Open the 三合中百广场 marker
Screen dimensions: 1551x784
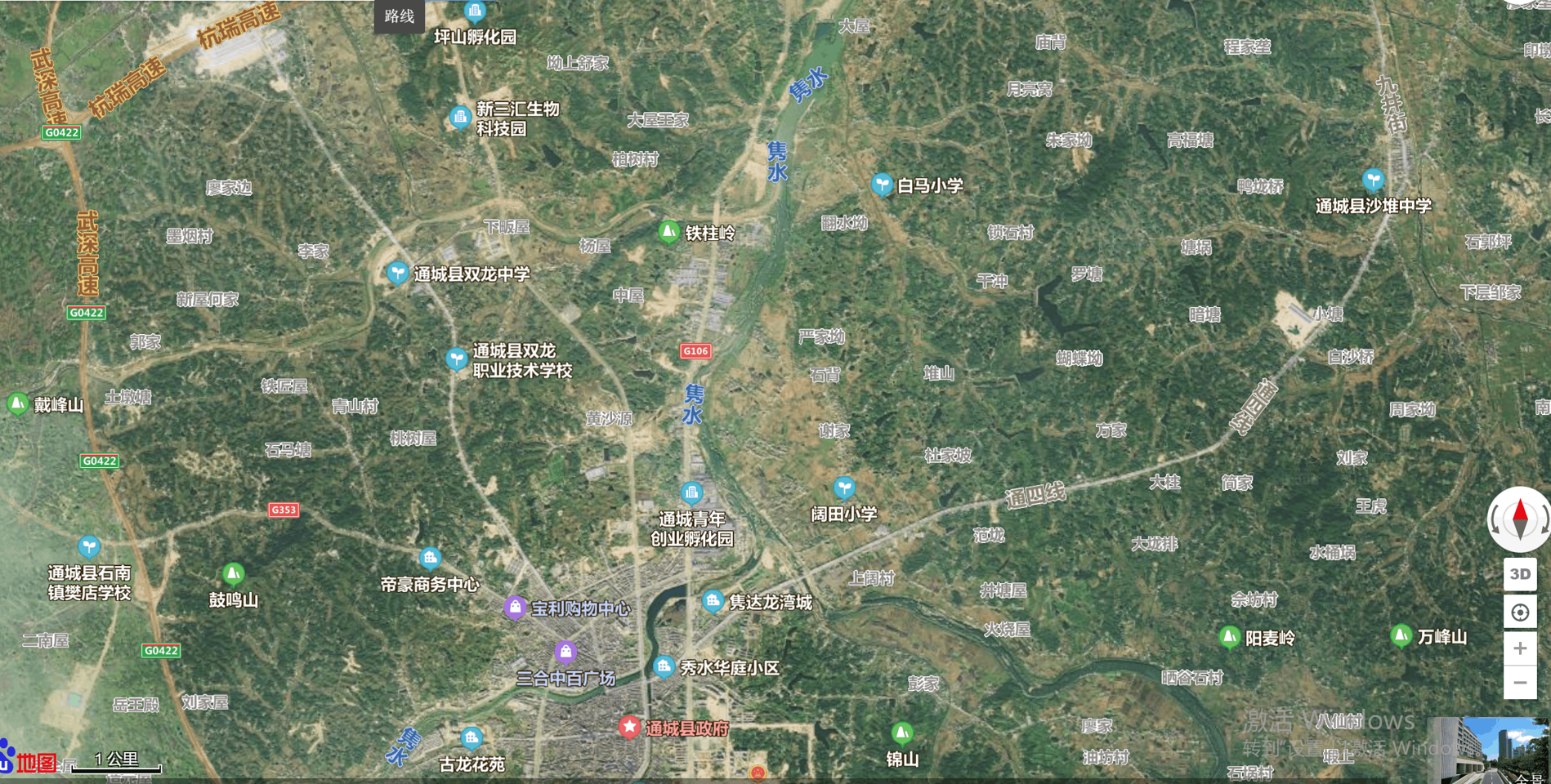pyautogui.click(x=565, y=652)
